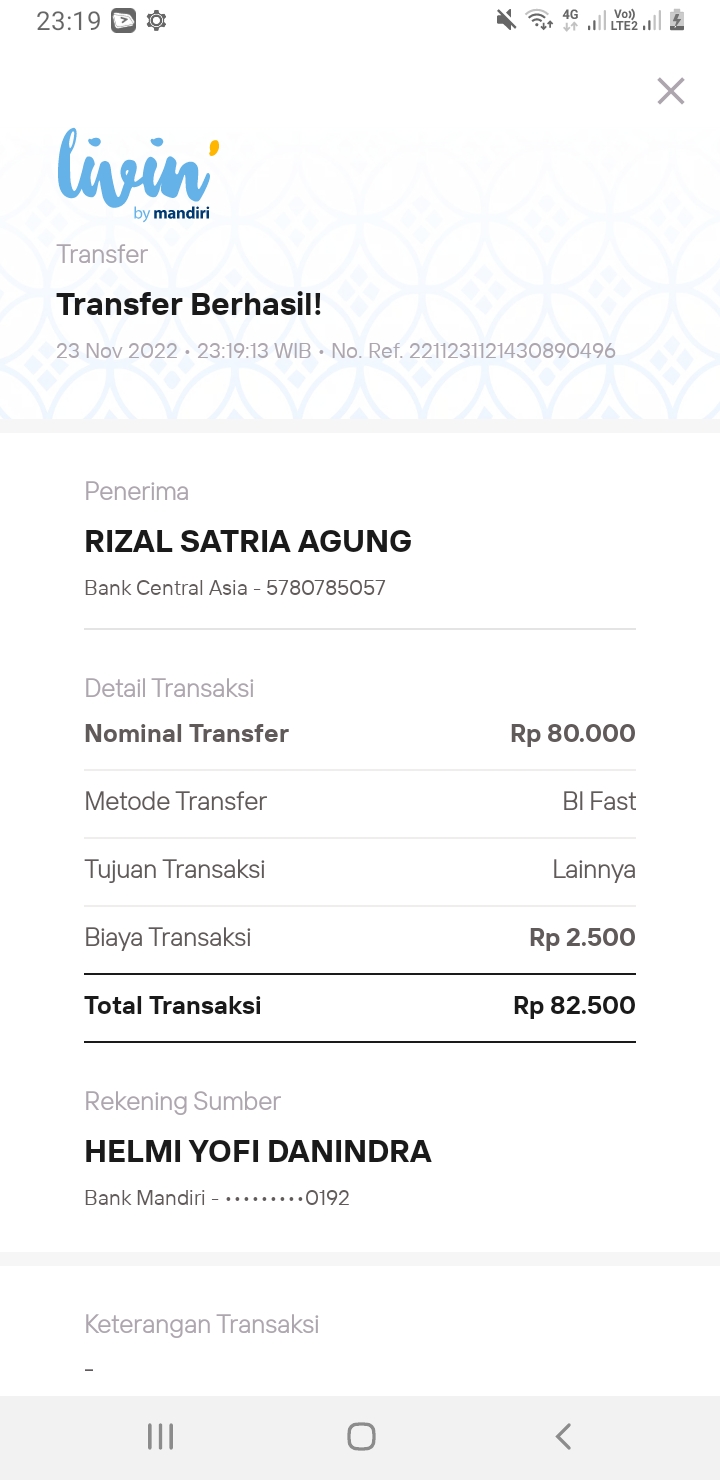
Task: Go to the home screen
Action: pos(361,1437)
